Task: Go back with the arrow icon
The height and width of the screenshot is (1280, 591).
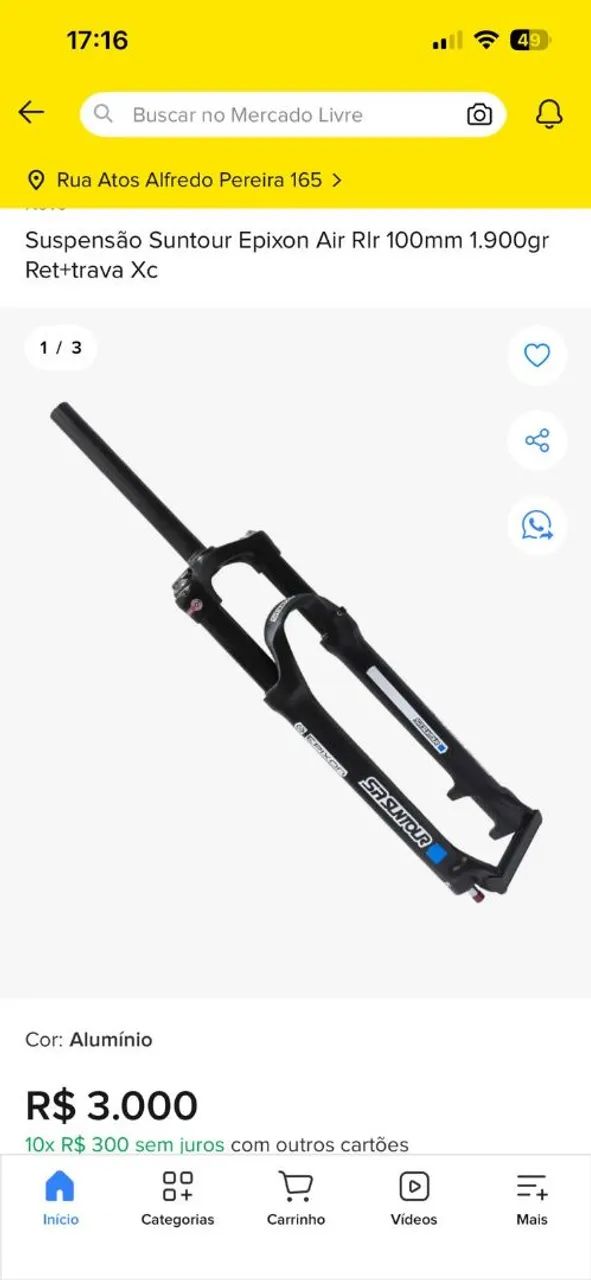Action: tap(32, 113)
